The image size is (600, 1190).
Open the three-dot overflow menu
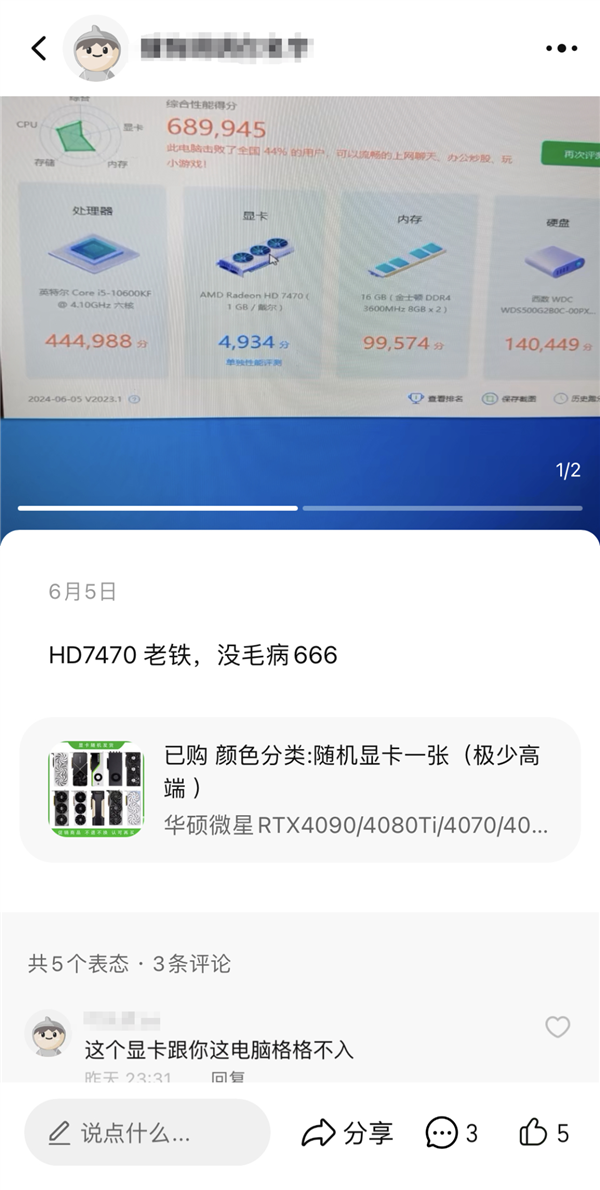tap(561, 48)
